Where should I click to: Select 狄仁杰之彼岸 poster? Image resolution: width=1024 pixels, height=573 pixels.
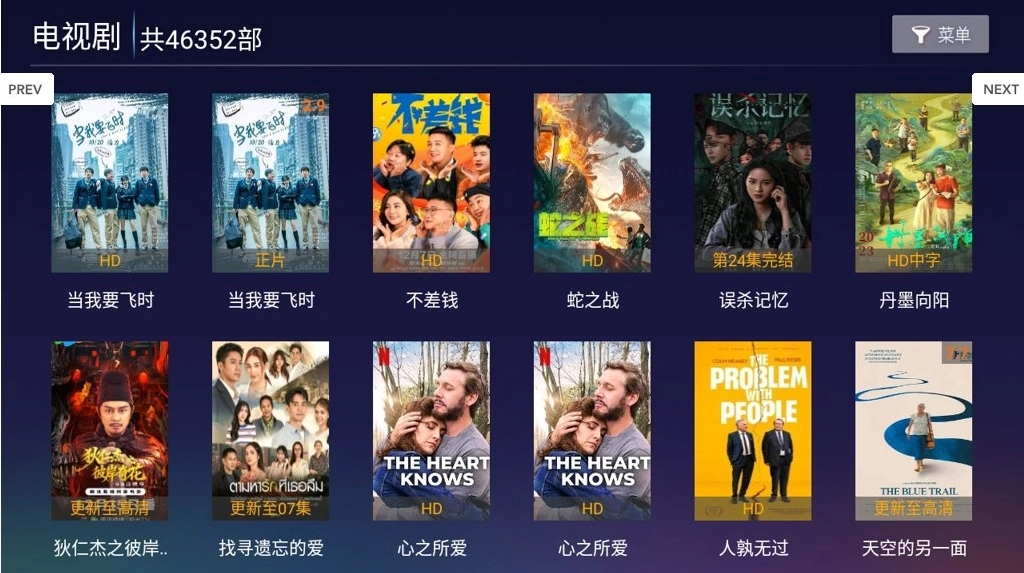110,431
